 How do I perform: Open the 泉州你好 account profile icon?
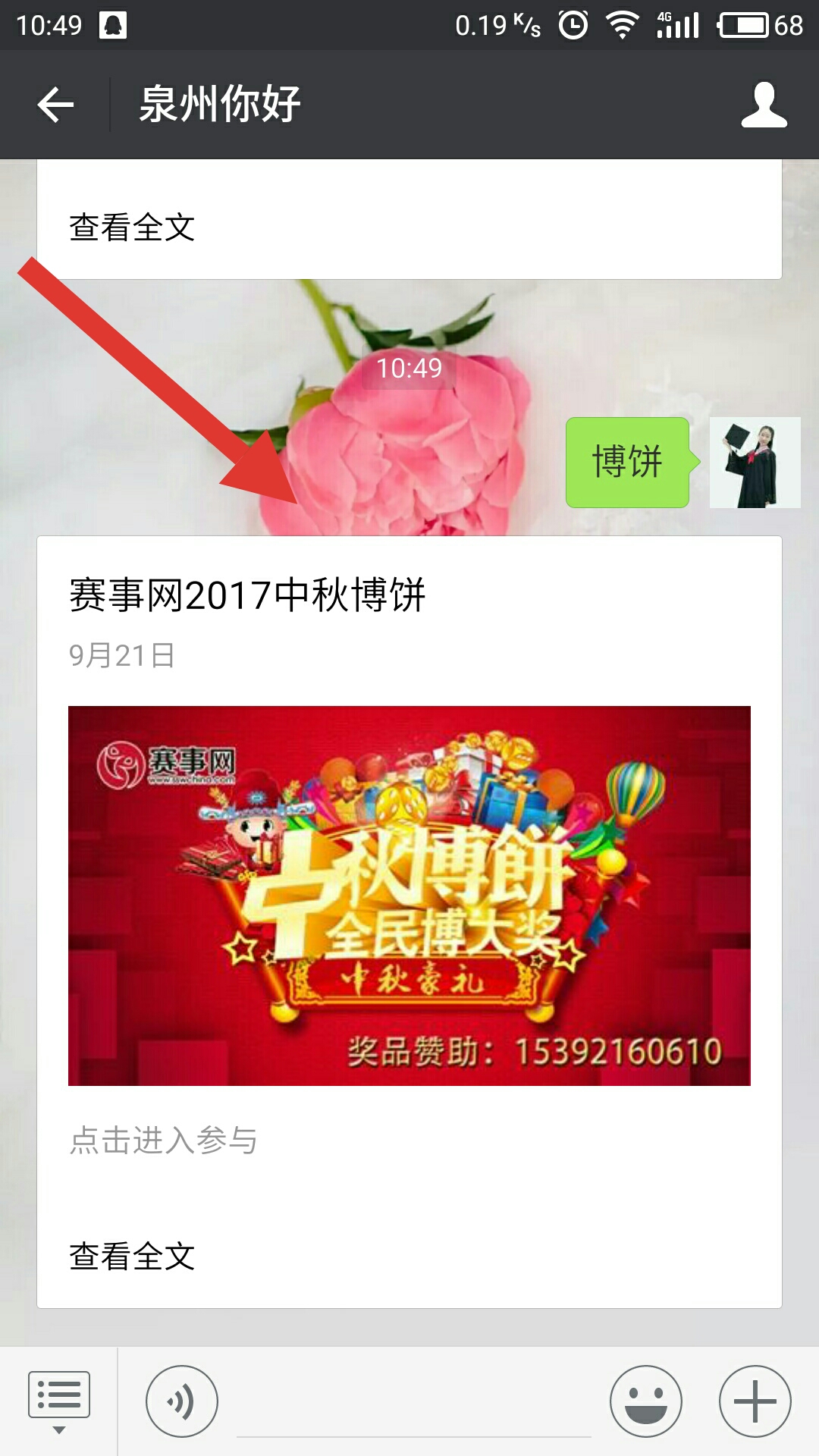click(x=764, y=105)
